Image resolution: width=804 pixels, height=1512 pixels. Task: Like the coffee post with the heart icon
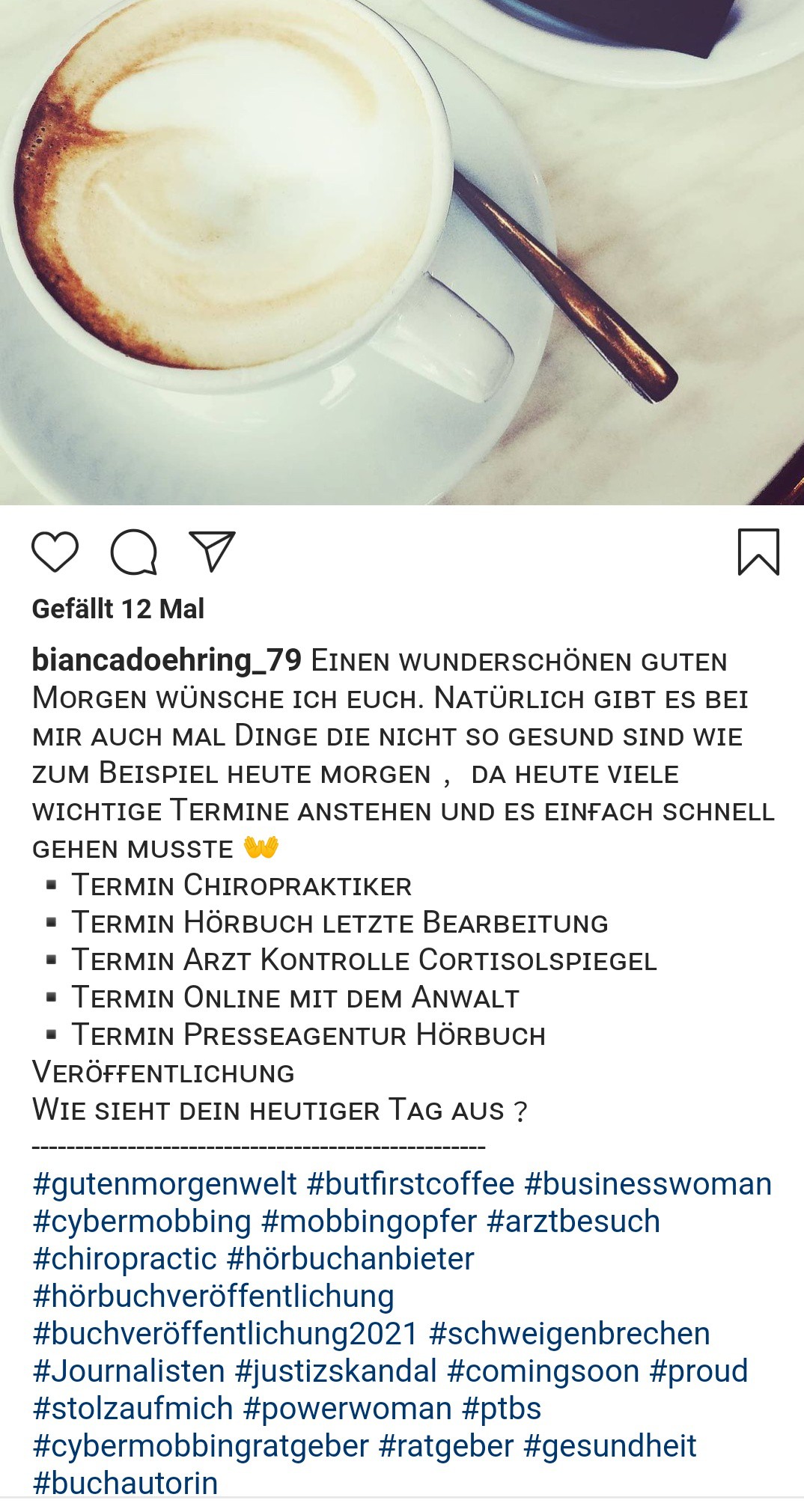point(55,552)
